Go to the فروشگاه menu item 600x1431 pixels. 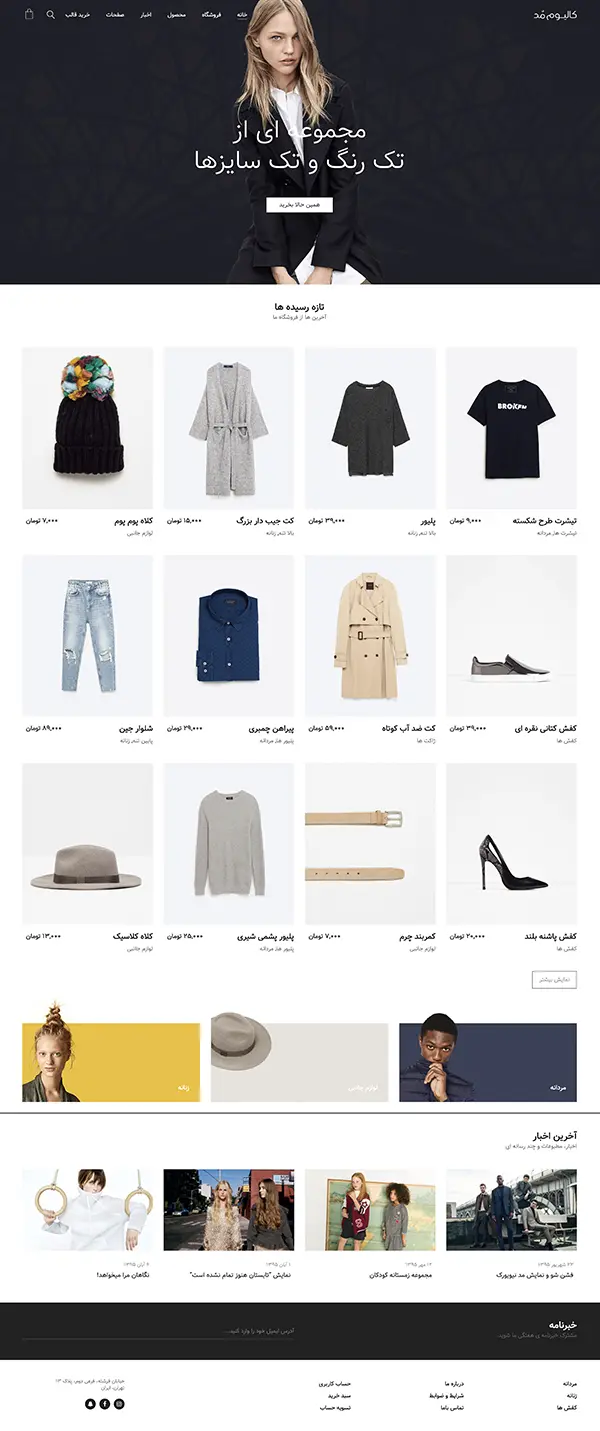211,15
